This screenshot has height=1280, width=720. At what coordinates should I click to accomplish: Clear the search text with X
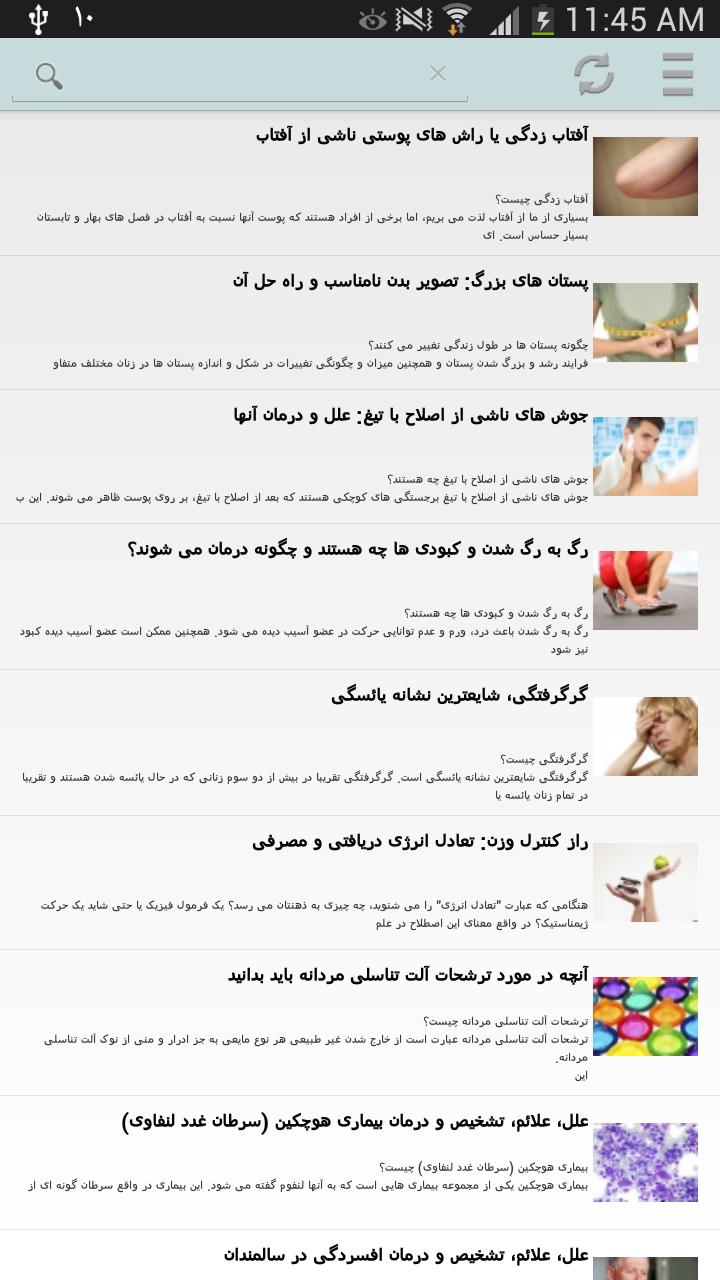pos(438,73)
